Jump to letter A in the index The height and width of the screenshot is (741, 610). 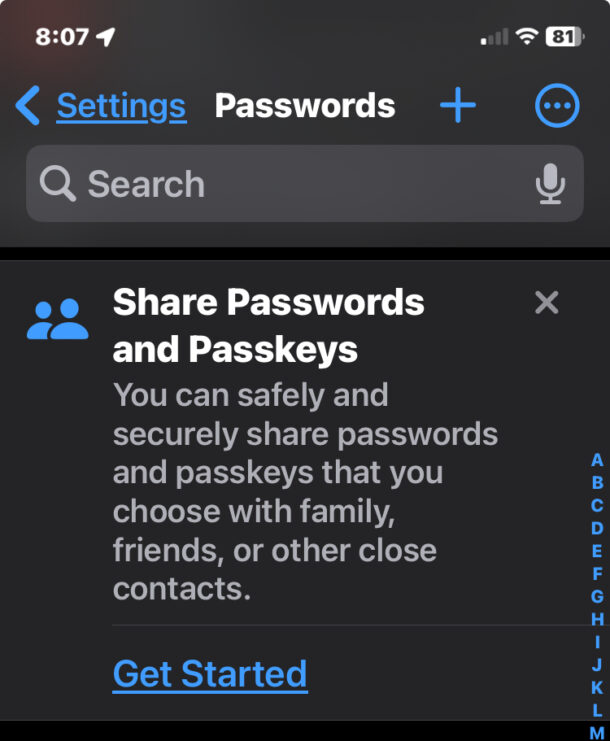[x=597, y=461]
